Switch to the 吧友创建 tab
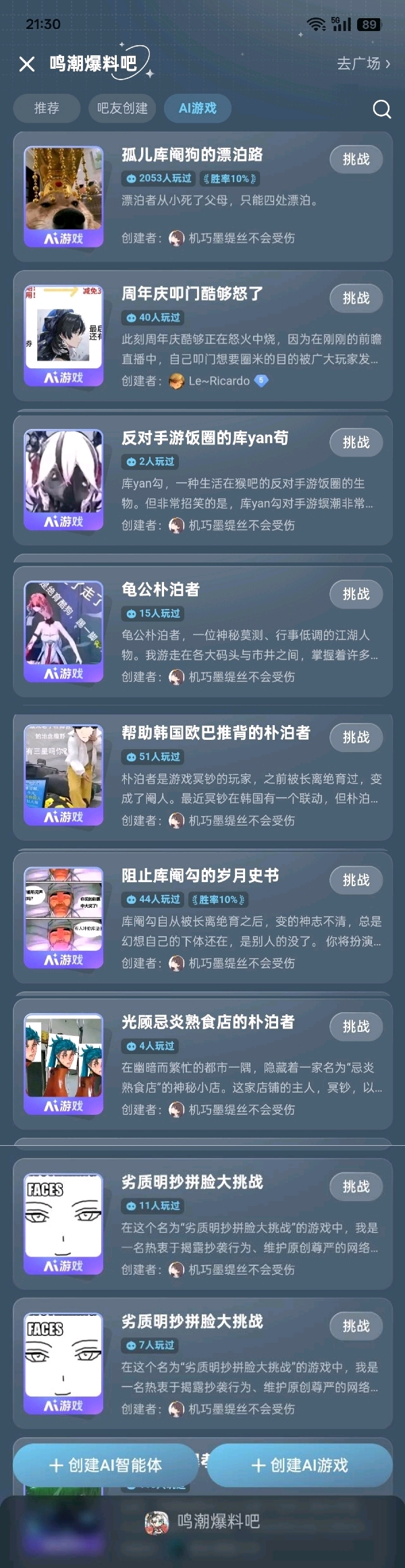 [x=122, y=108]
